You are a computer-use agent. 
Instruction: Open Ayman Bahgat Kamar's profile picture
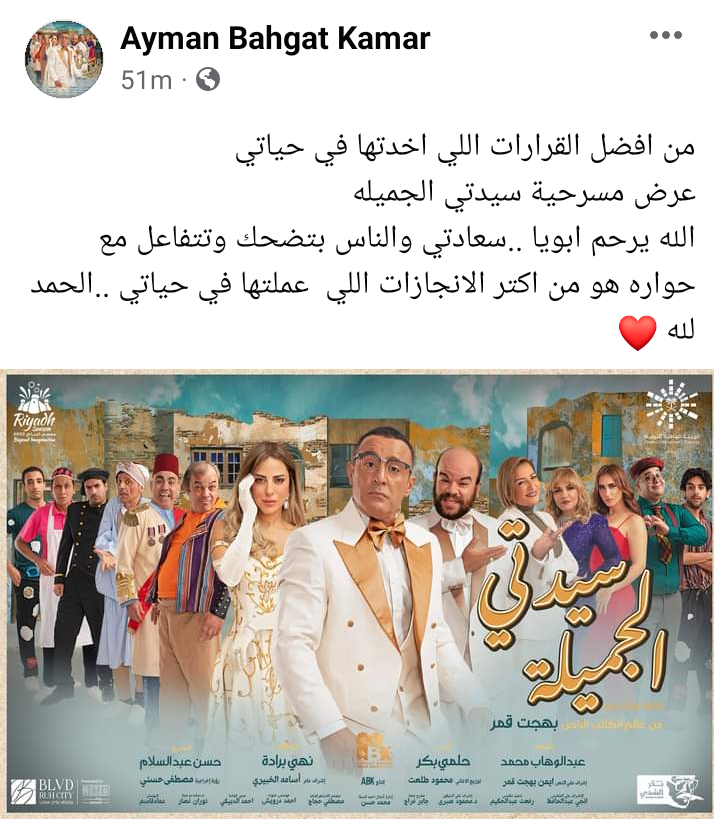(63, 58)
